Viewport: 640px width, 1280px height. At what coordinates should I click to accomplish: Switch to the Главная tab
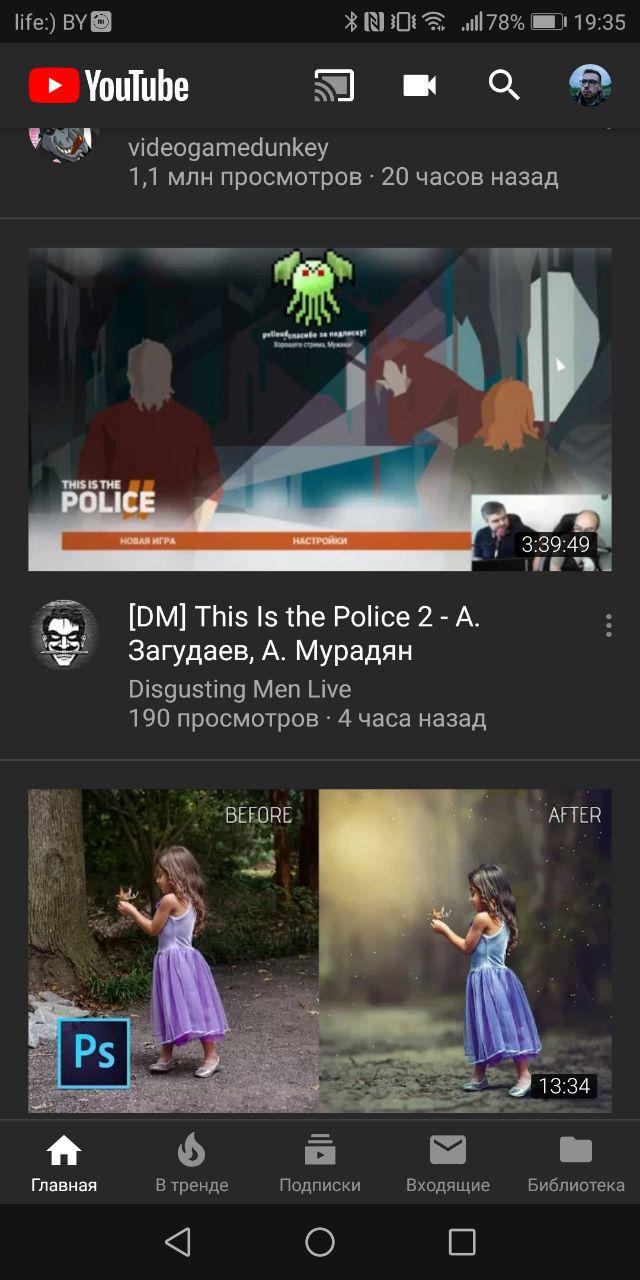coord(64,1163)
